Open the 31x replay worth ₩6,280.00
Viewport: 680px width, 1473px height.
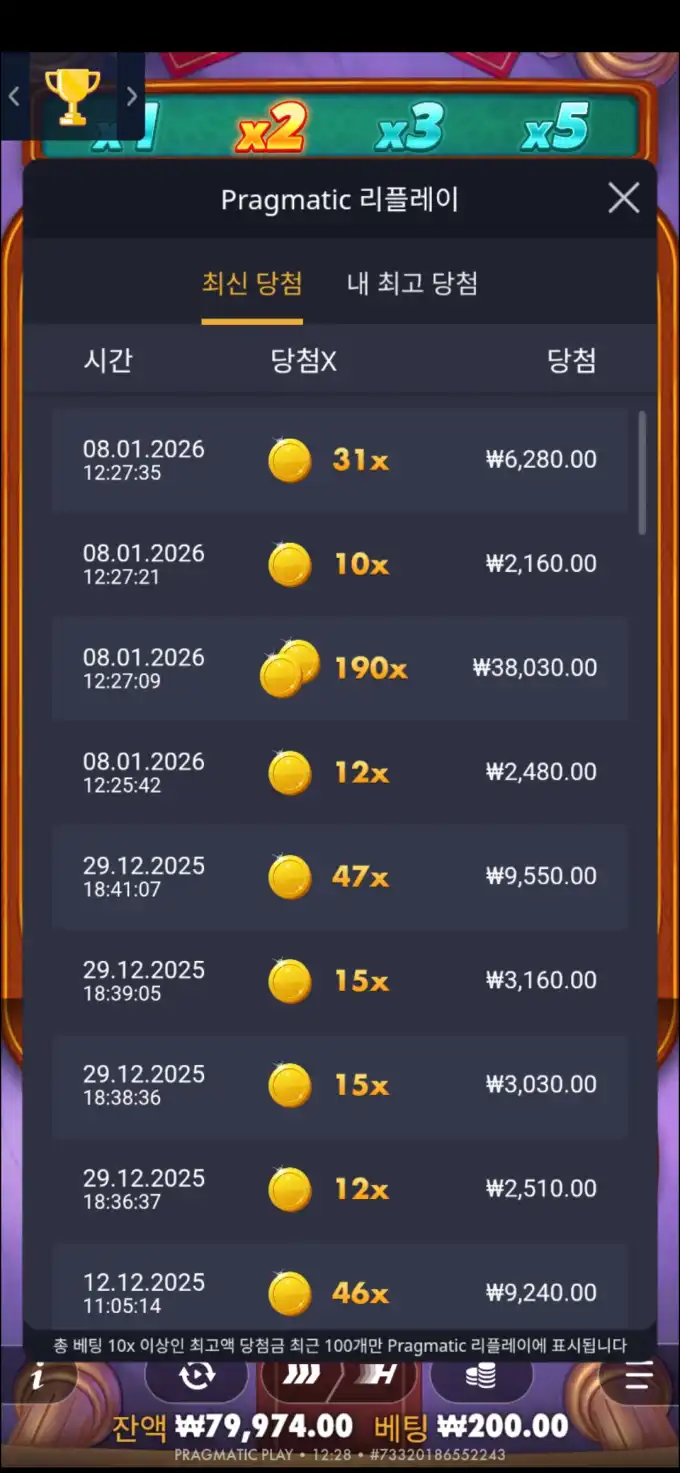pyautogui.click(x=340, y=460)
